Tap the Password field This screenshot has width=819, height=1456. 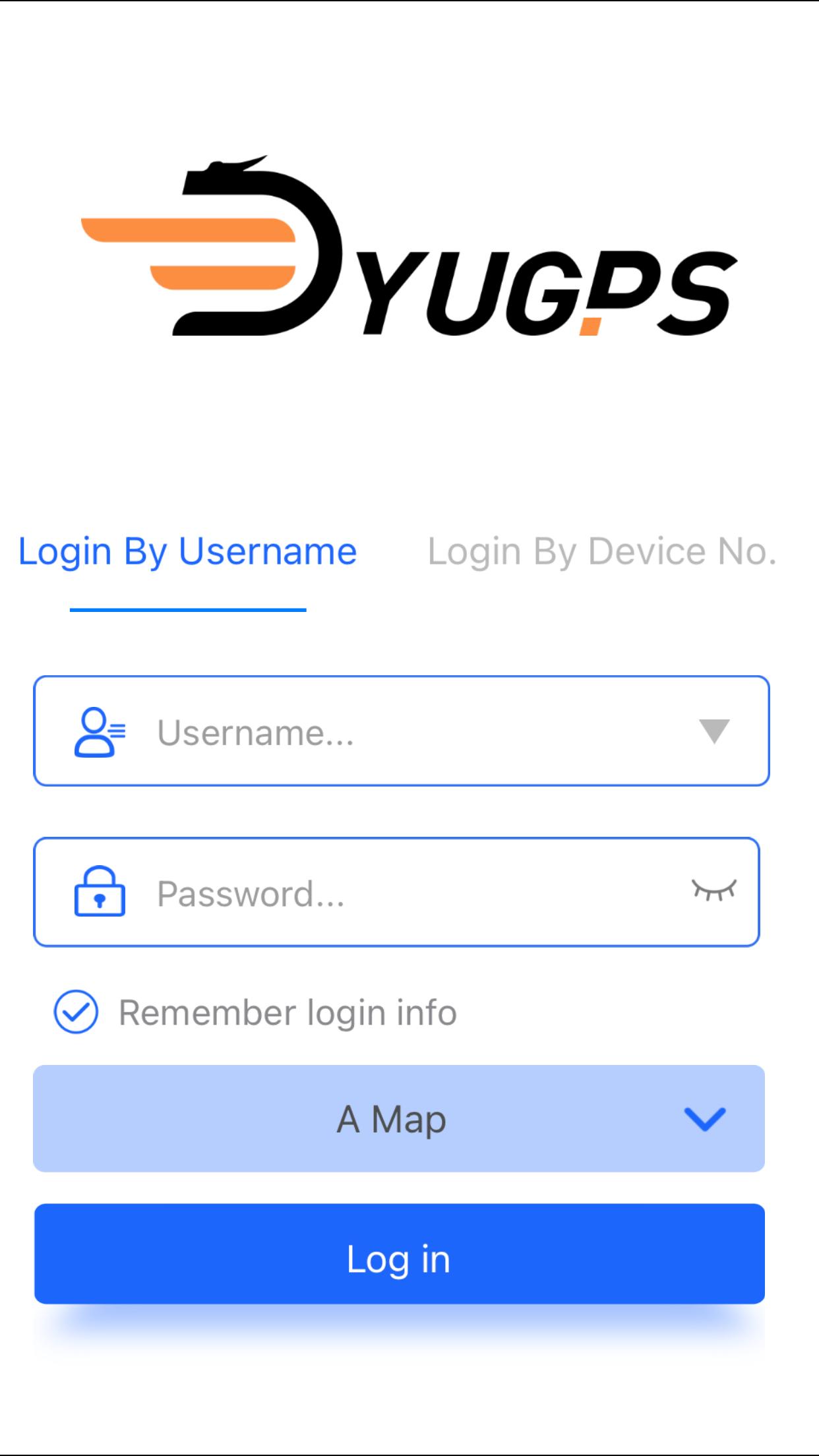[396, 892]
